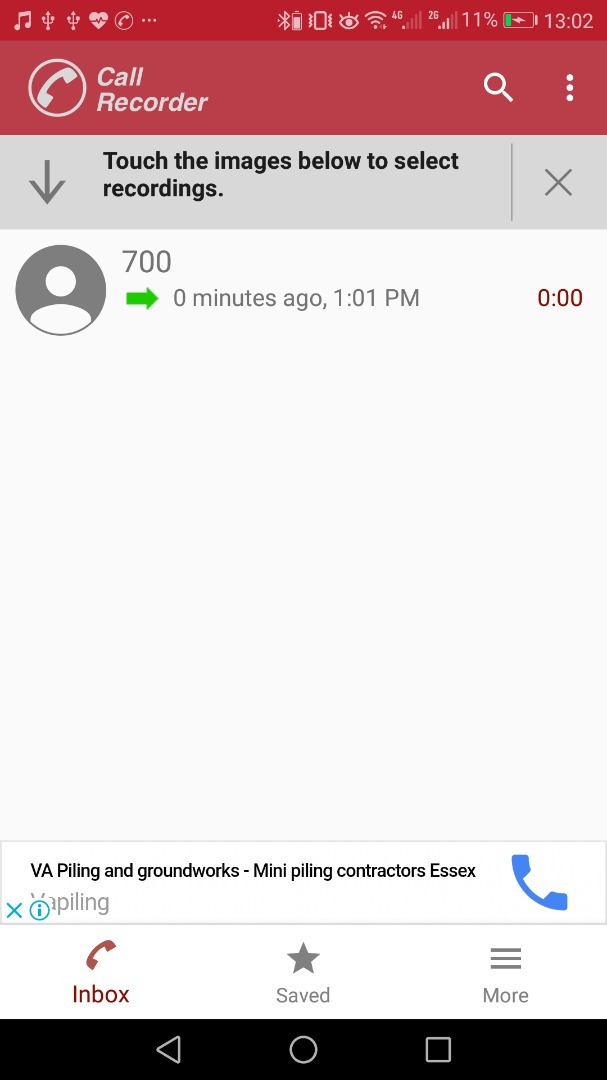Select the contact image for 700

61,290
